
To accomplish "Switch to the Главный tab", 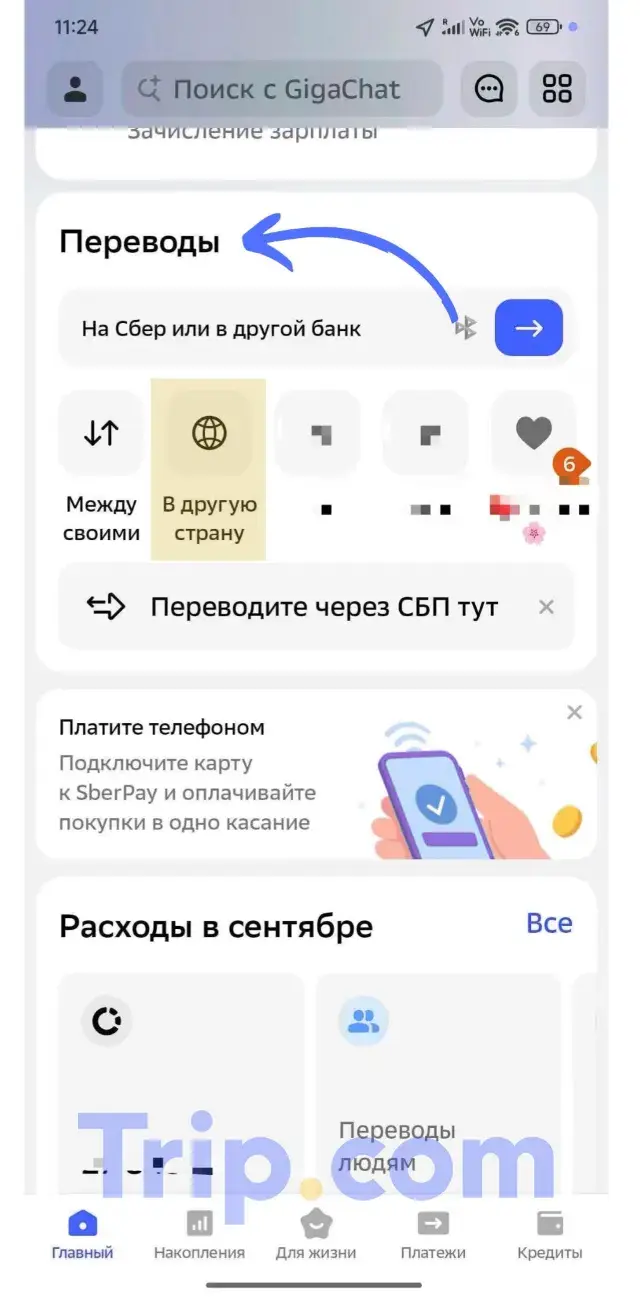I will point(82,1235).
